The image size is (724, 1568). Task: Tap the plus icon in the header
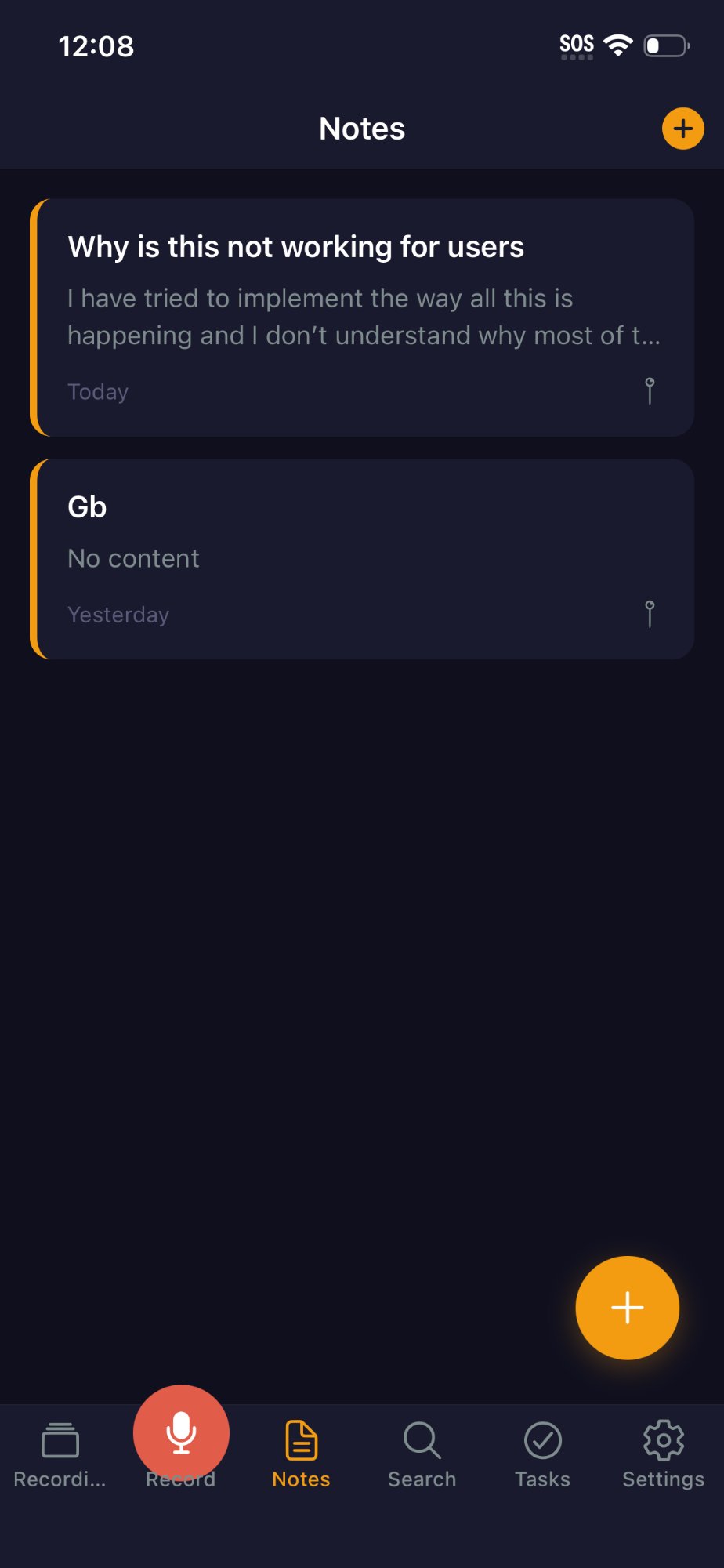click(x=682, y=129)
